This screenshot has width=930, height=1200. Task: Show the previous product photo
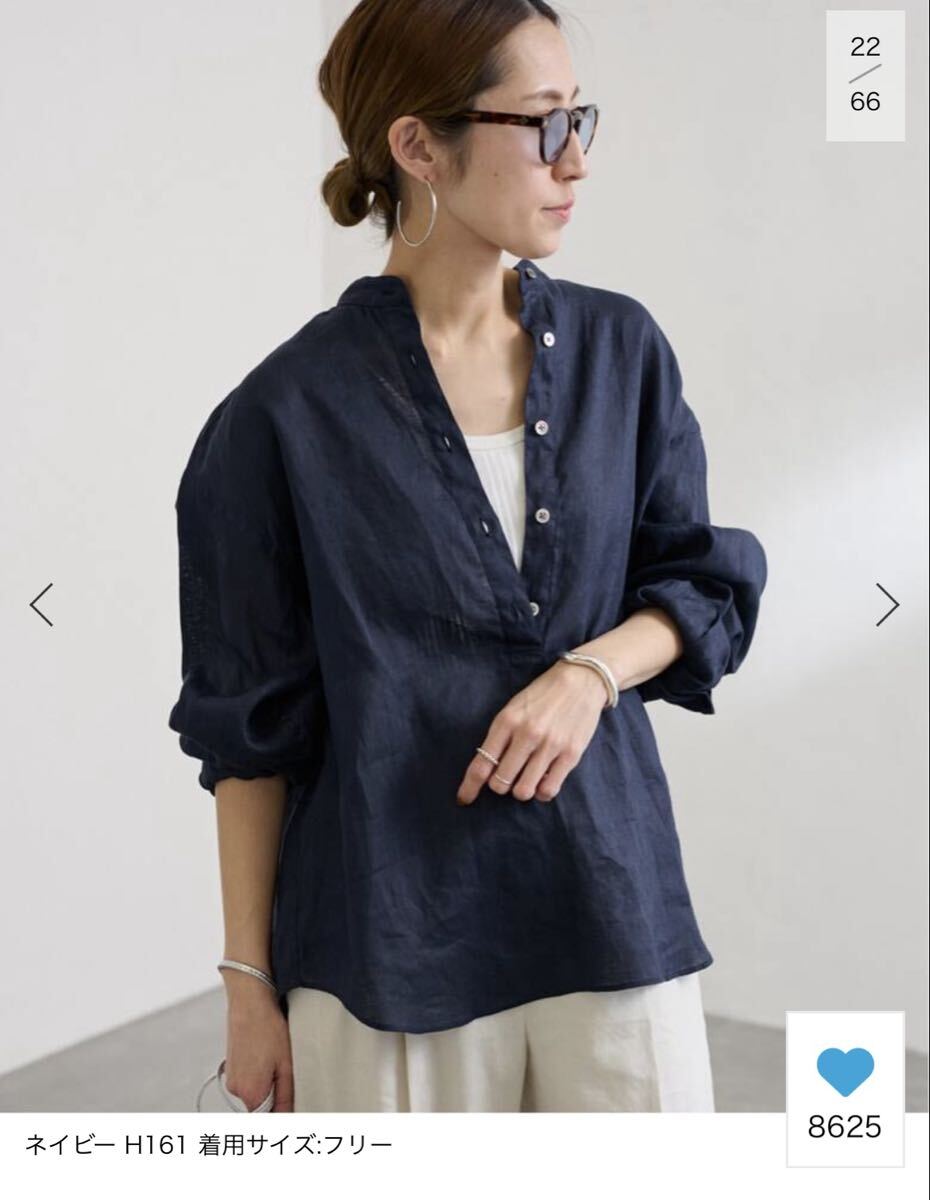pyautogui.click(x=41, y=604)
